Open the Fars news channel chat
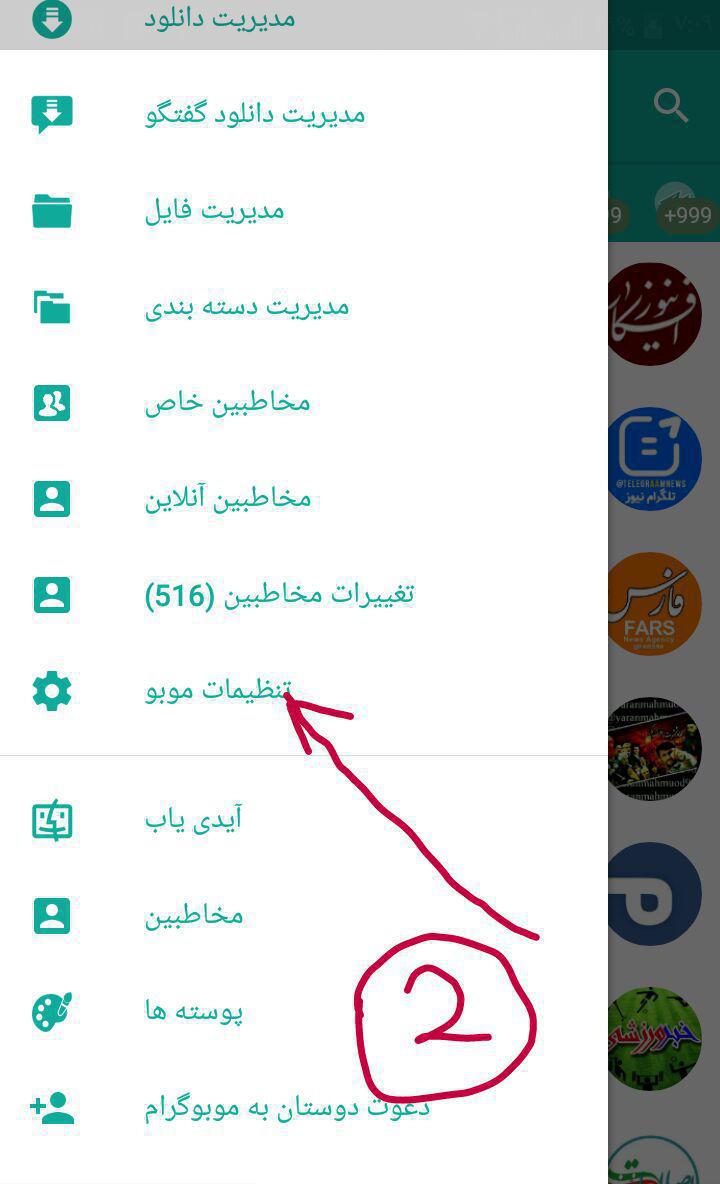The image size is (720, 1184). 654,603
